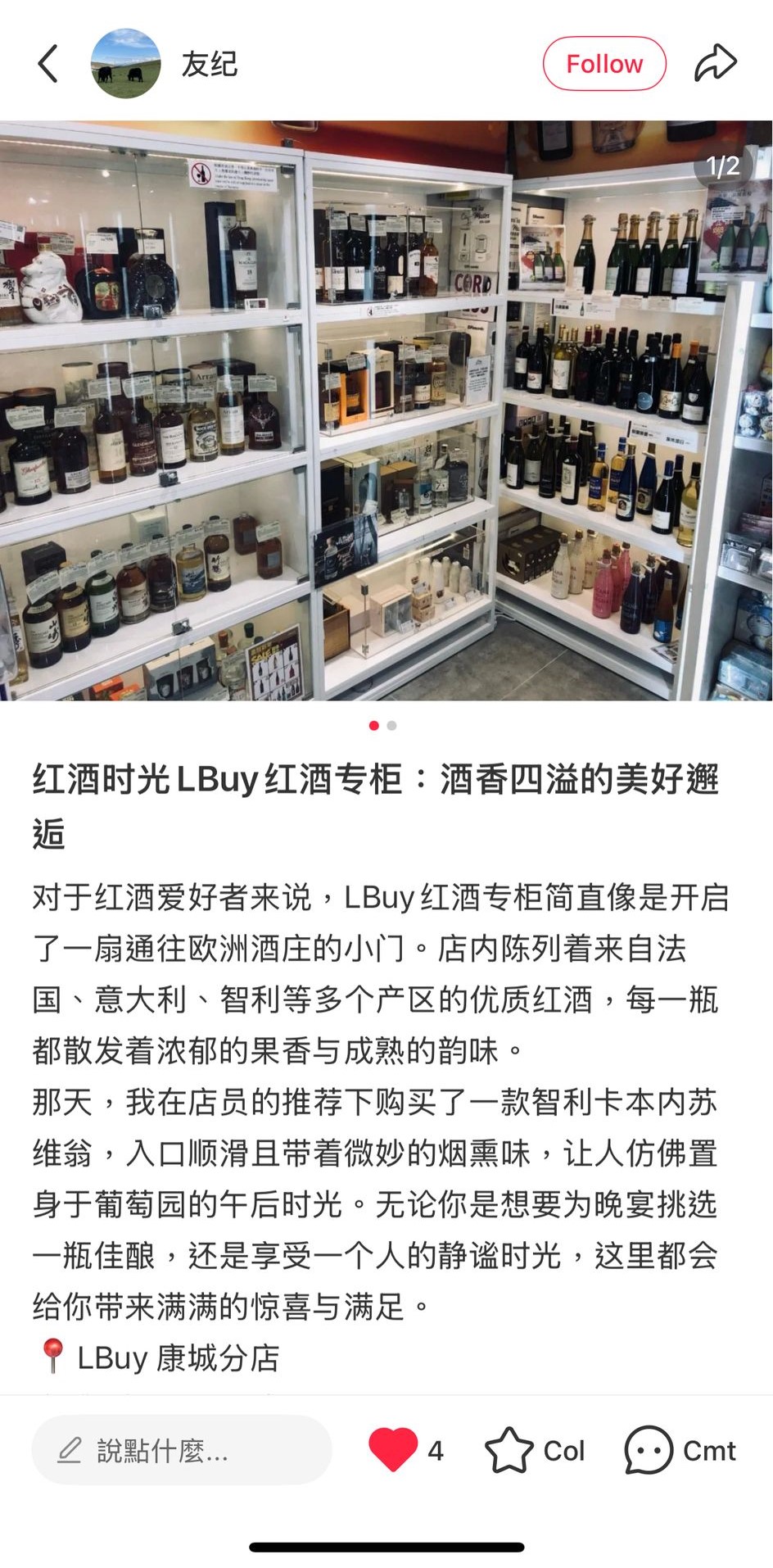773x1568 pixels.
Task: Like this post with the heart
Action: (393, 1448)
